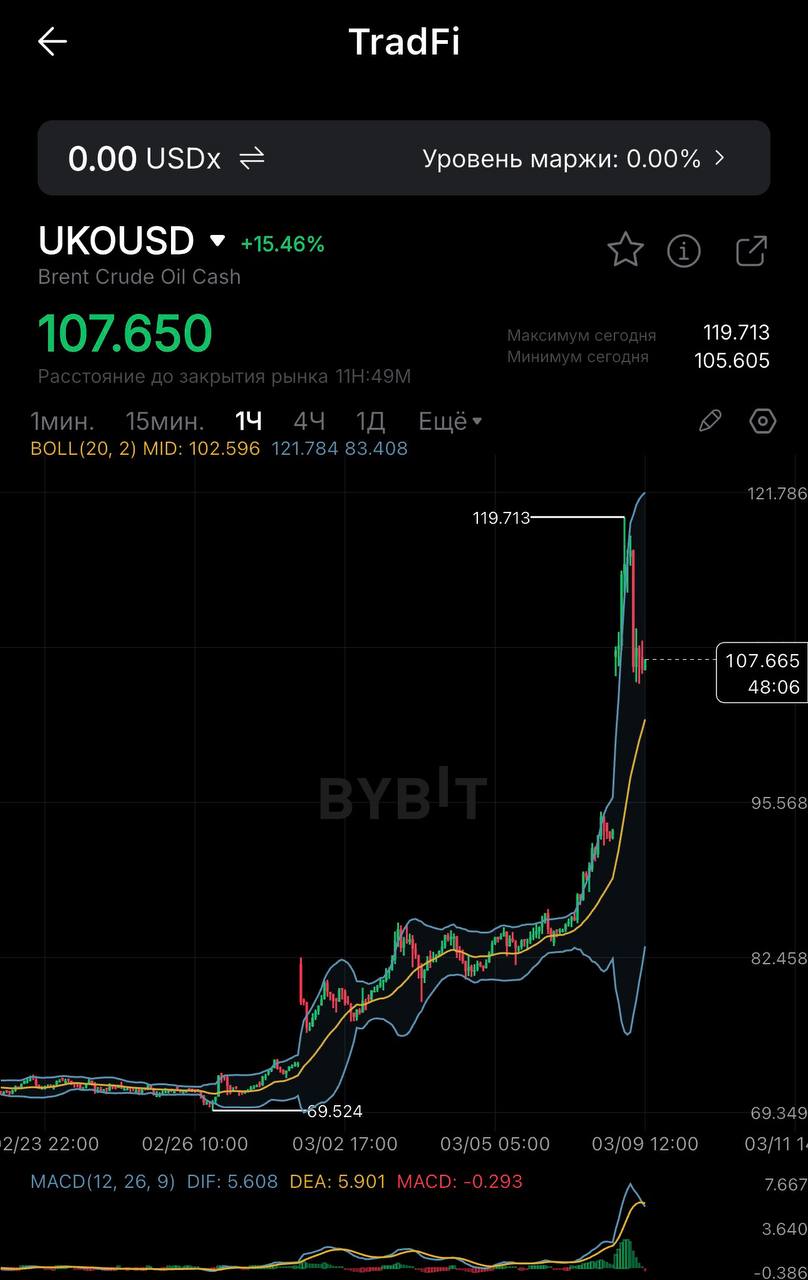Expand the UKOUSD symbol dropdown
The height and width of the screenshot is (1280, 808).
(217, 241)
